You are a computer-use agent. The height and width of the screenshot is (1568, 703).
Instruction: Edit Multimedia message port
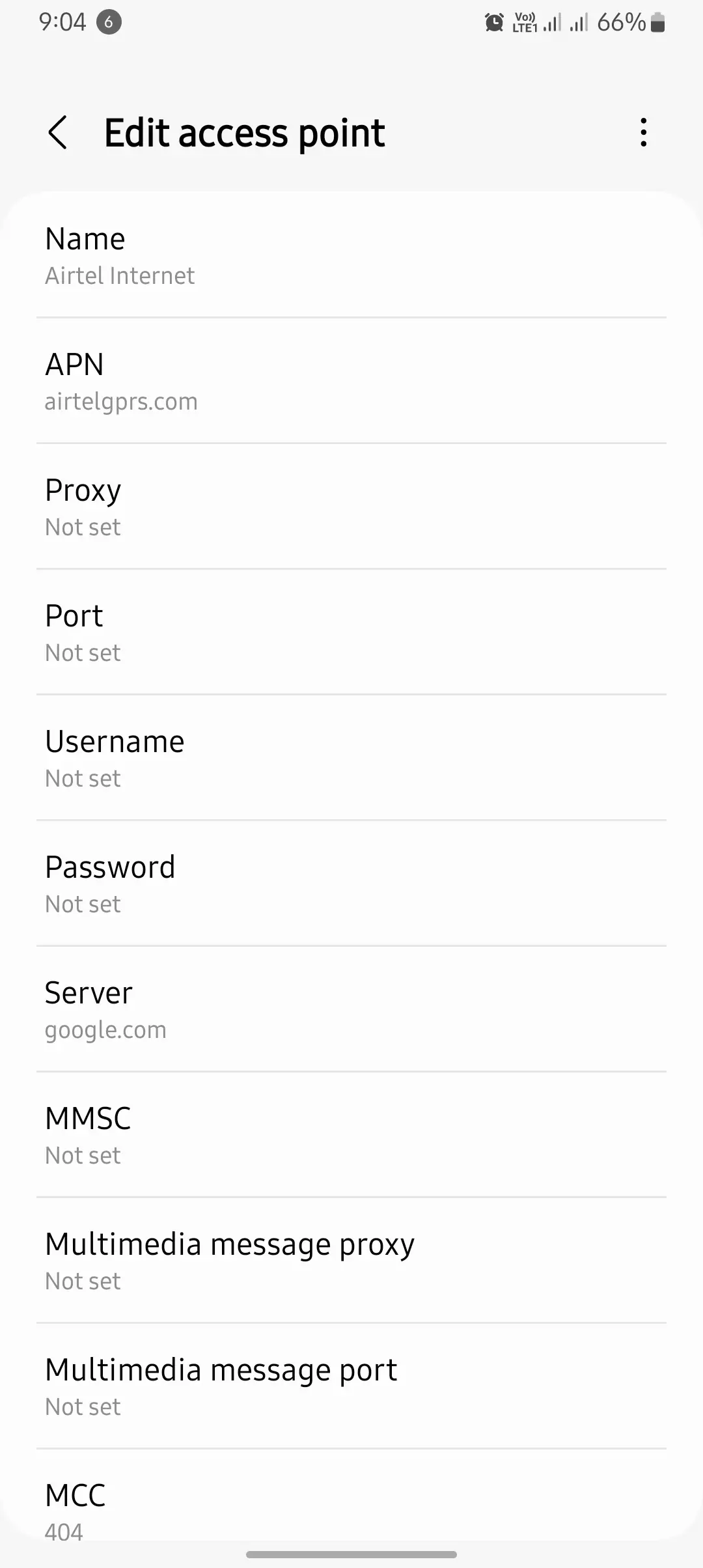click(x=351, y=1387)
